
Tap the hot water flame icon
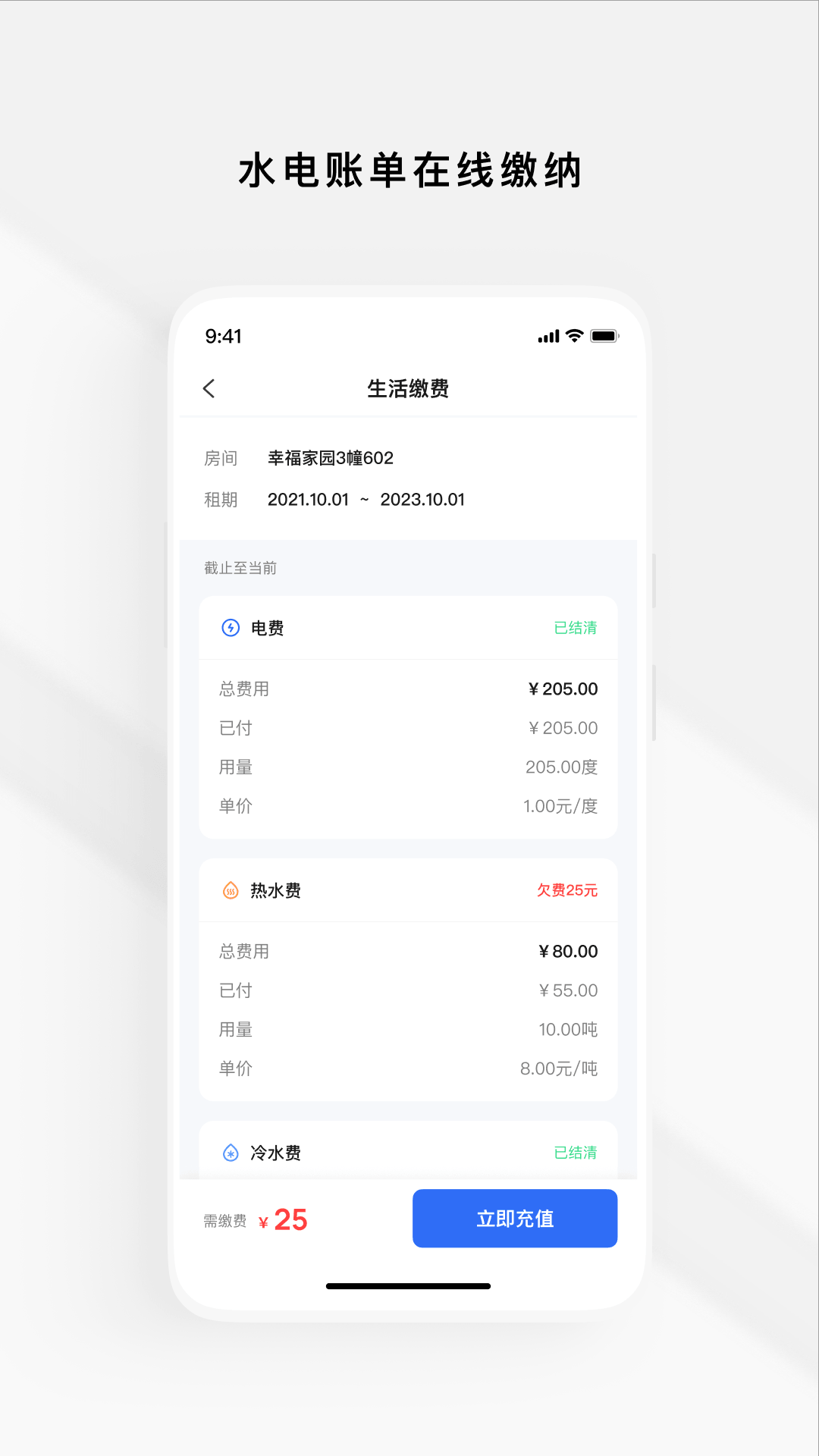click(x=230, y=889)
